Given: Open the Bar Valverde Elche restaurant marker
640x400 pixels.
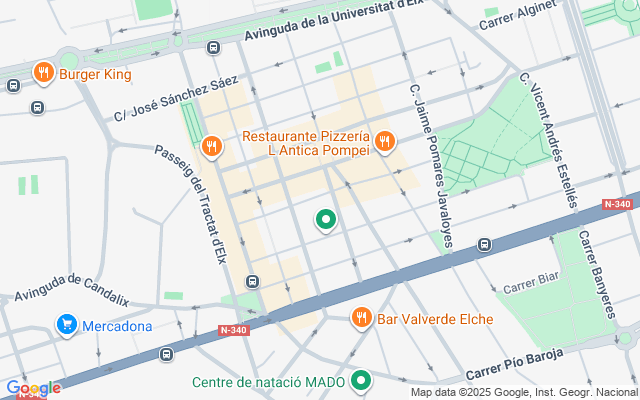Looking at the screenshot, I should point(362,318).
